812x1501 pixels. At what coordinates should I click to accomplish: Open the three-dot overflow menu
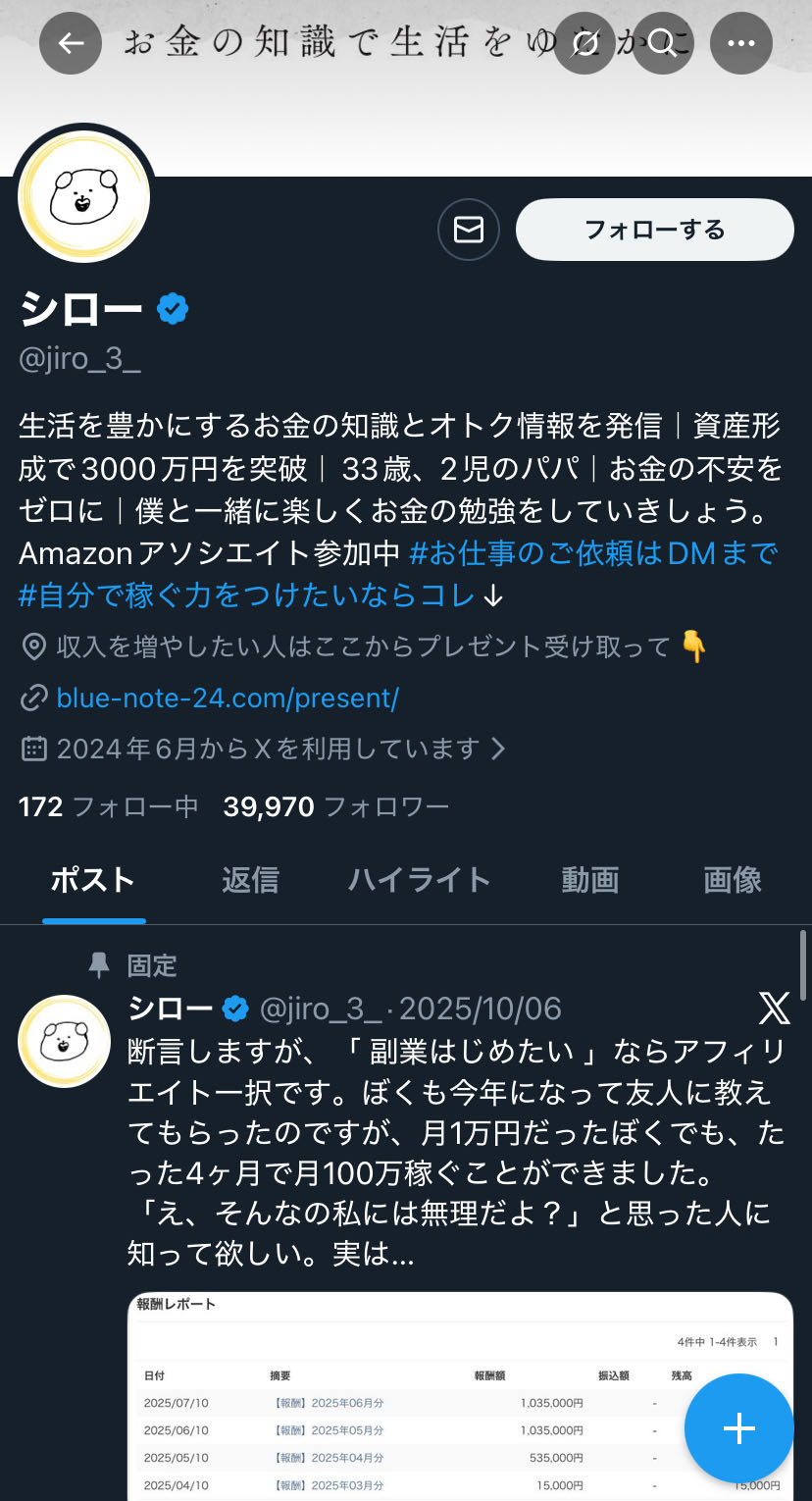click(x=740, y=43)
